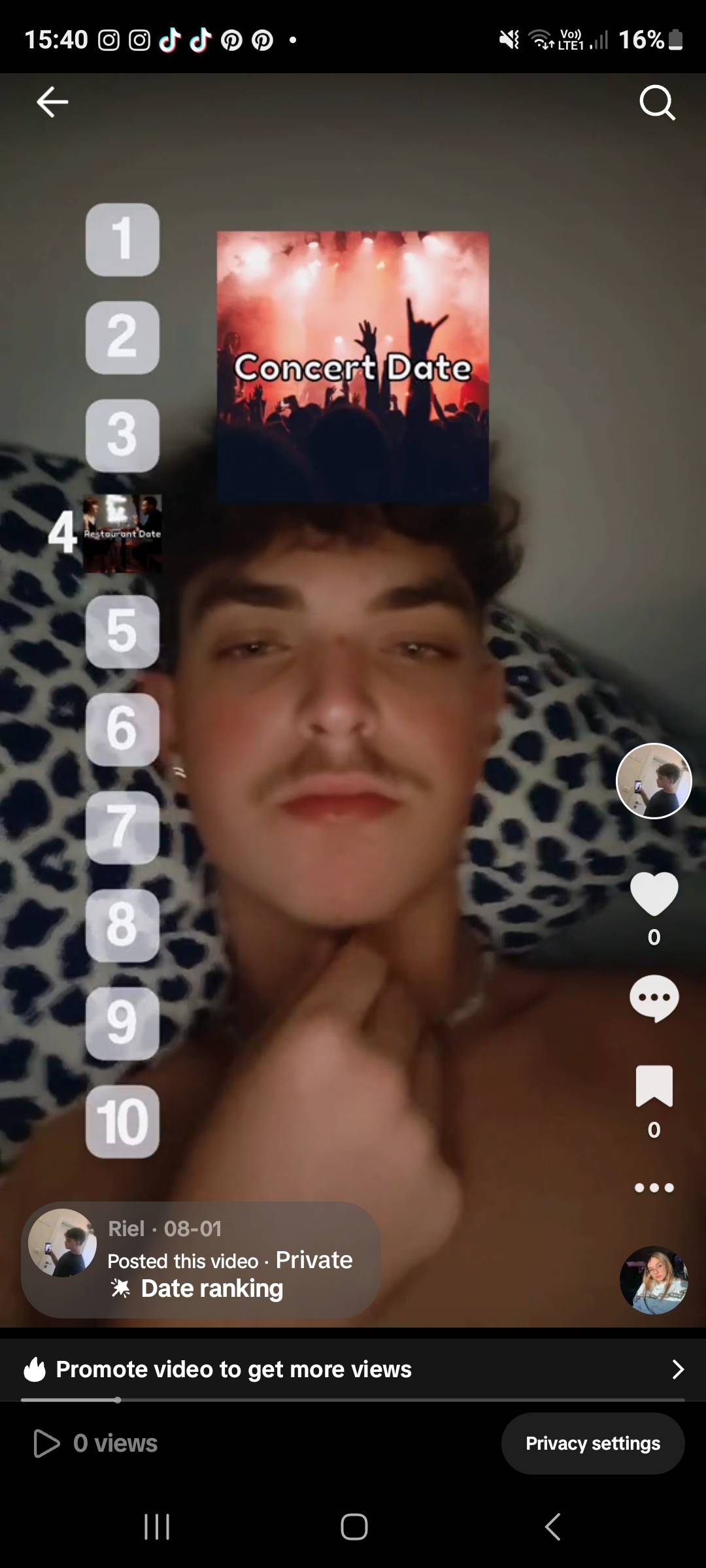Image resolution: width=706 pixels, height=1568 pixels.
Task: Open search with the magnifier icon
Action: [656, 103]
